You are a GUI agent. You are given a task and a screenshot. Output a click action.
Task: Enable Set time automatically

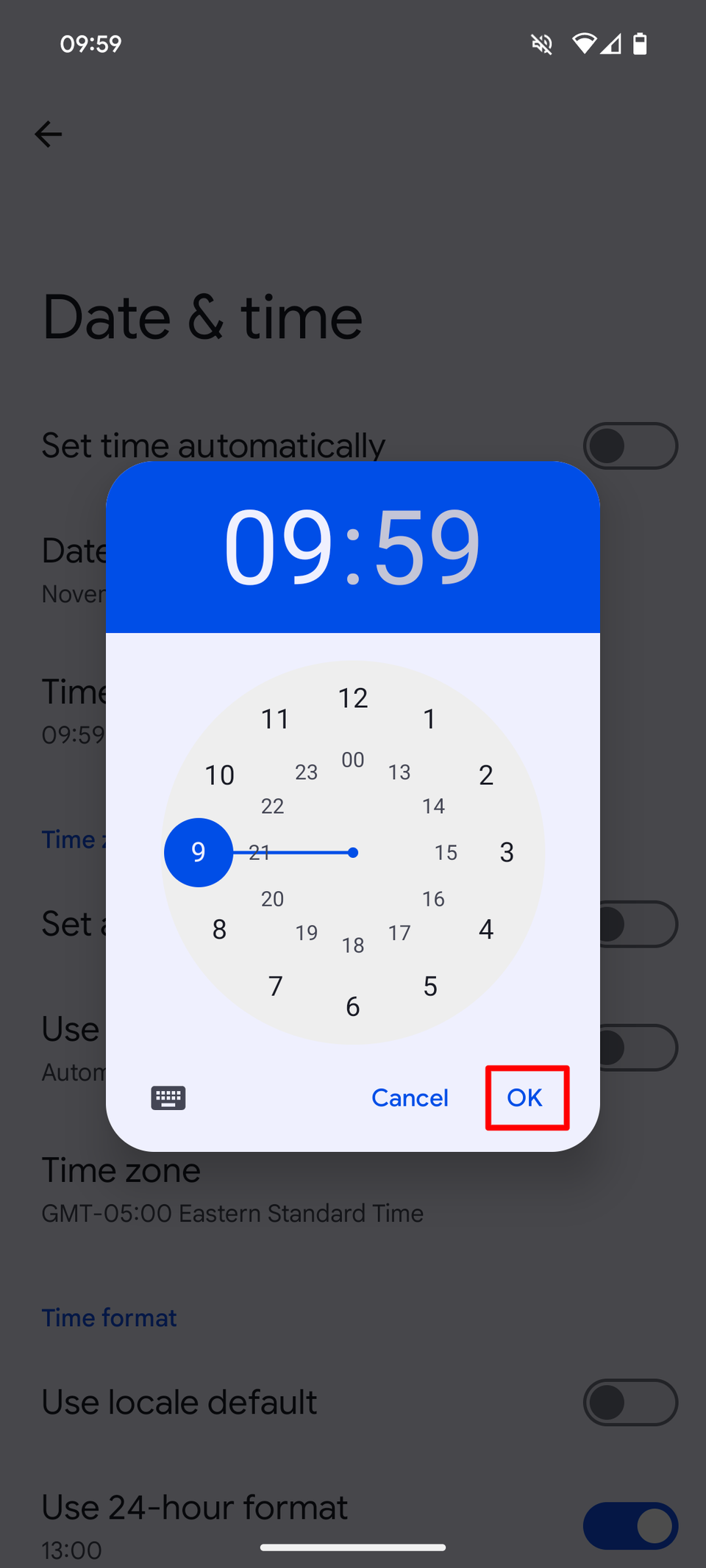point(630,445)
